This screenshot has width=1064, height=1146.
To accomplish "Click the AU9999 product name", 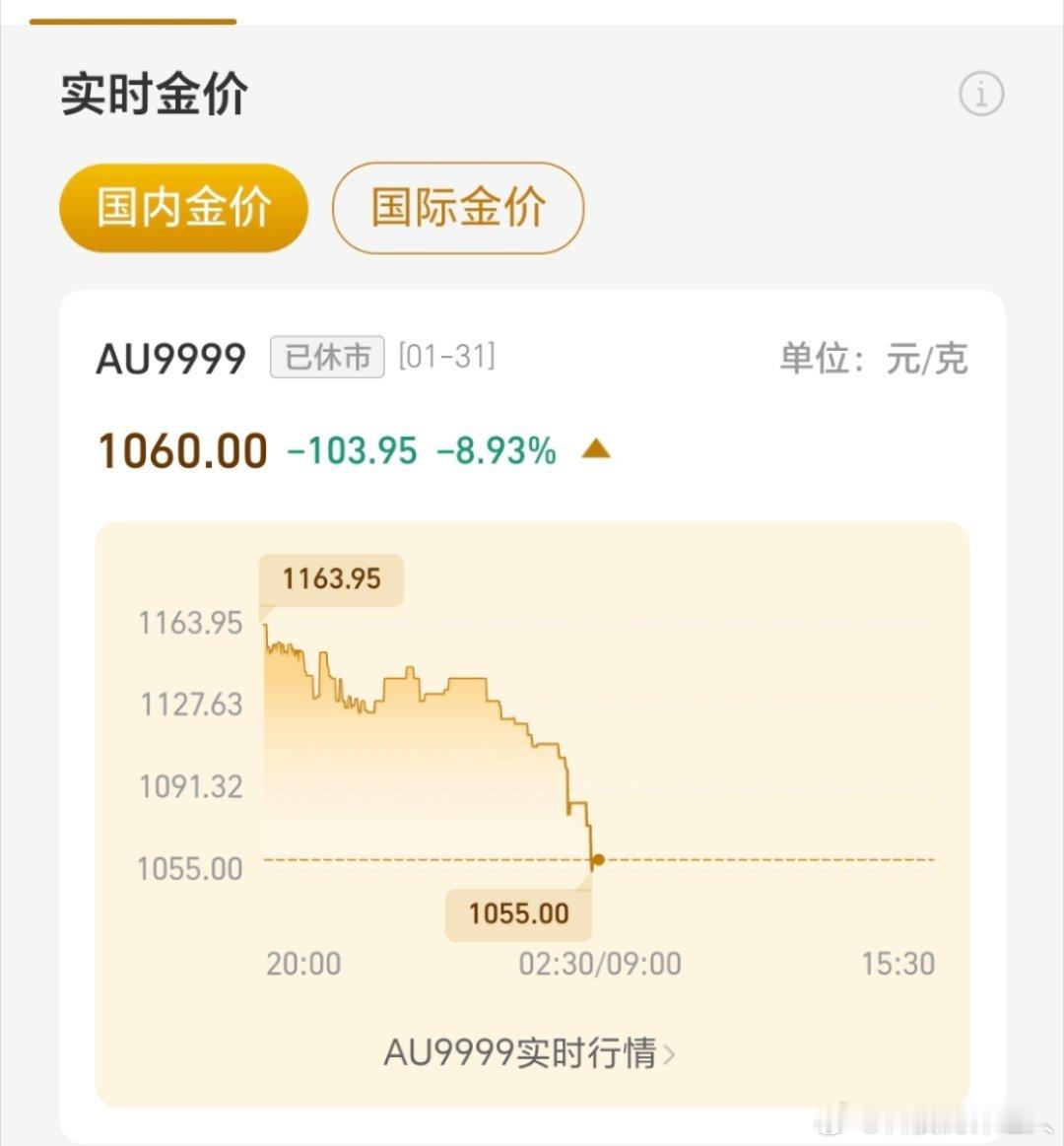I will point(169,359).
